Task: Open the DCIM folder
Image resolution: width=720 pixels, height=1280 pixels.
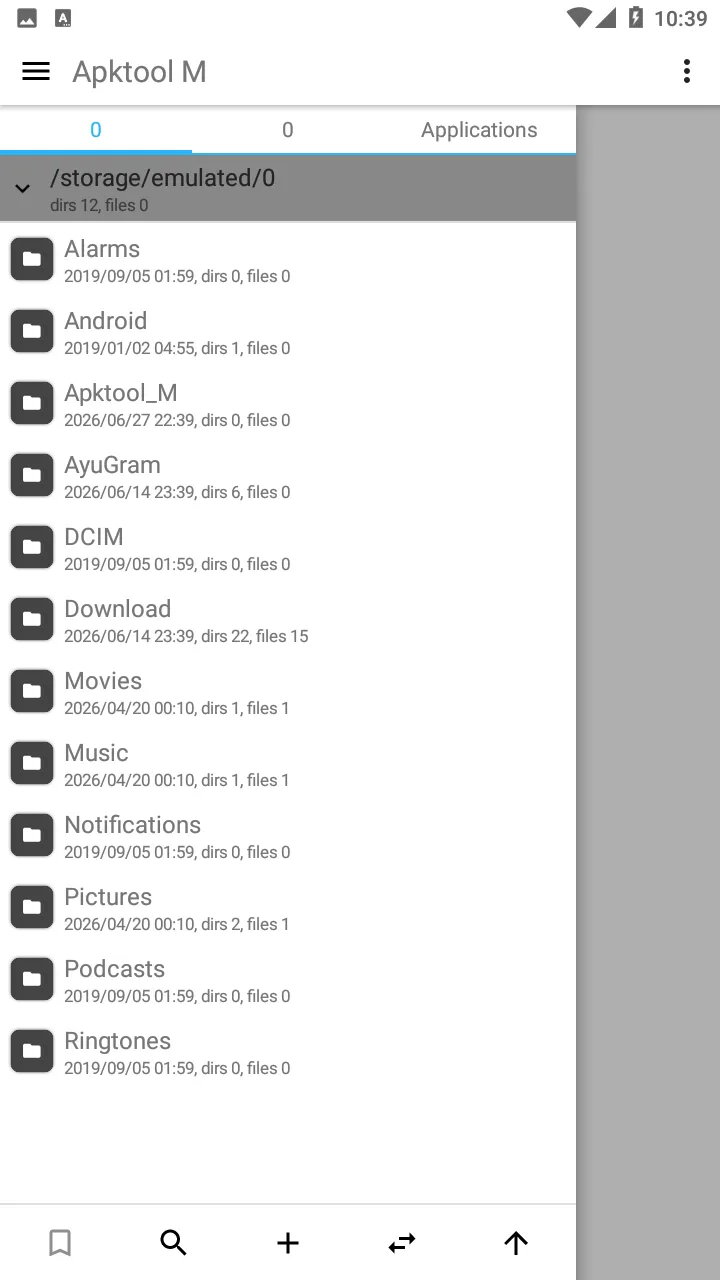Action: pyautogui.click(x=288, y=548)
